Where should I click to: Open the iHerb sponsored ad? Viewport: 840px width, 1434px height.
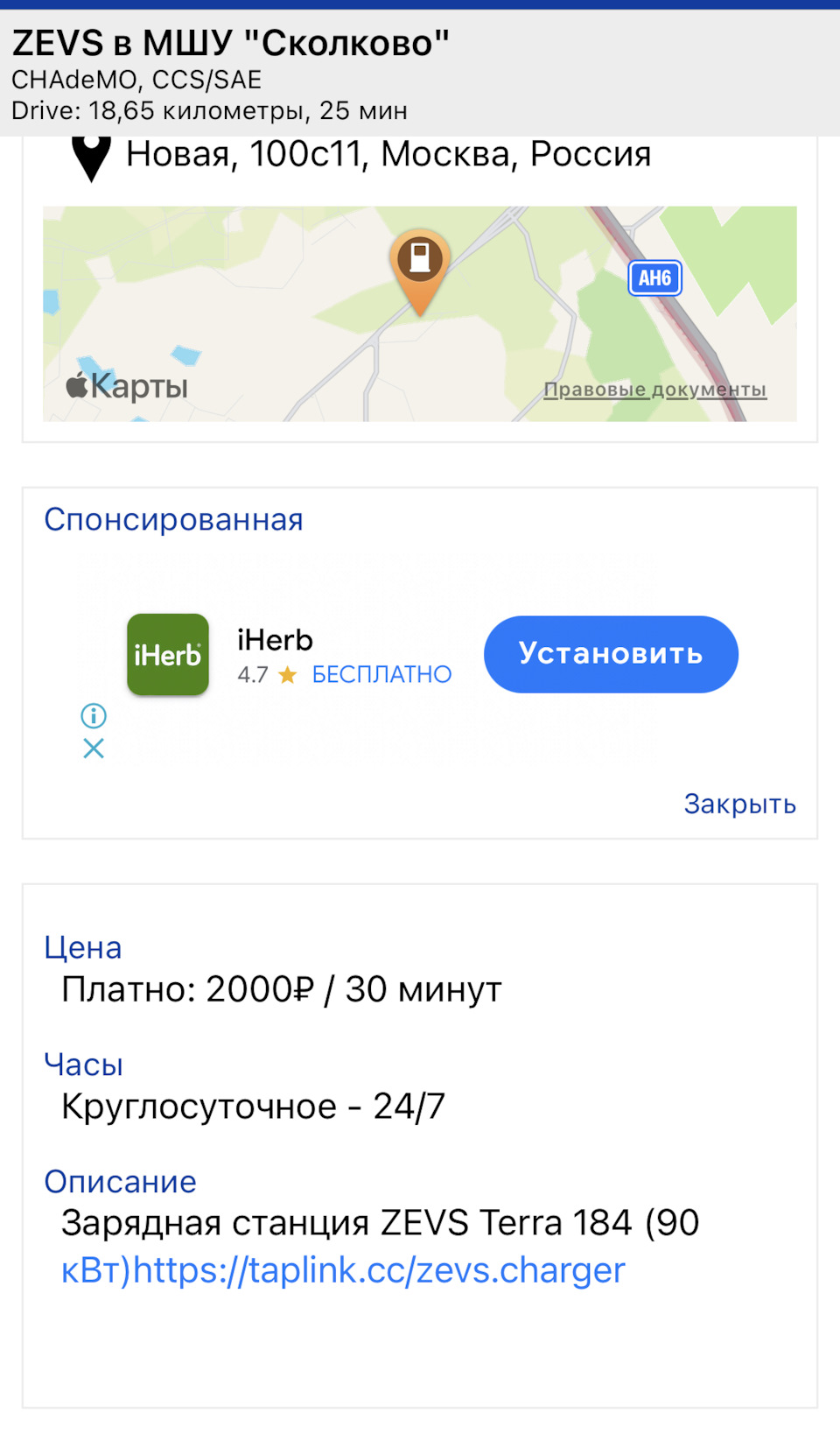(x=275, y=654)
